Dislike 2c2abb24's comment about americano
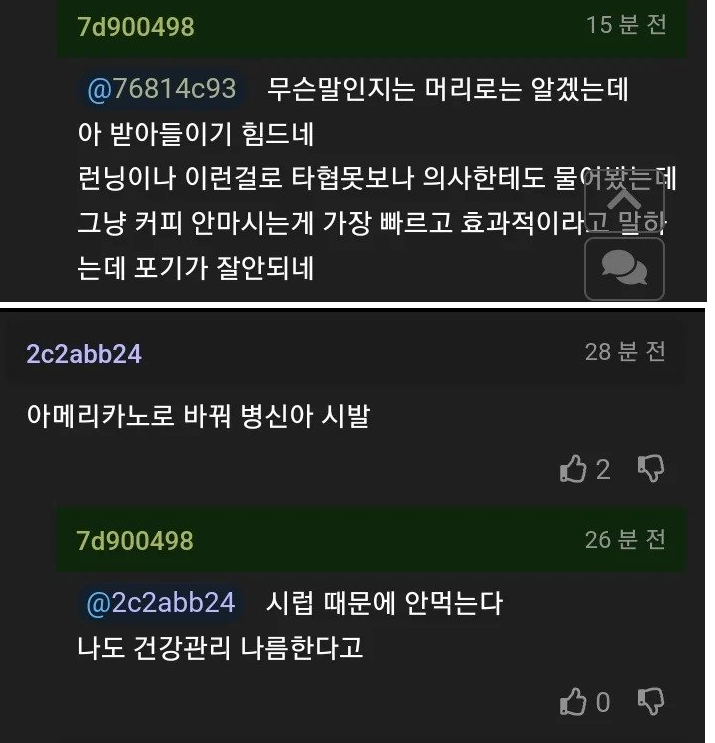Image resolution: width=715 pixels, height=743 pixels. [x=652, y=468]
